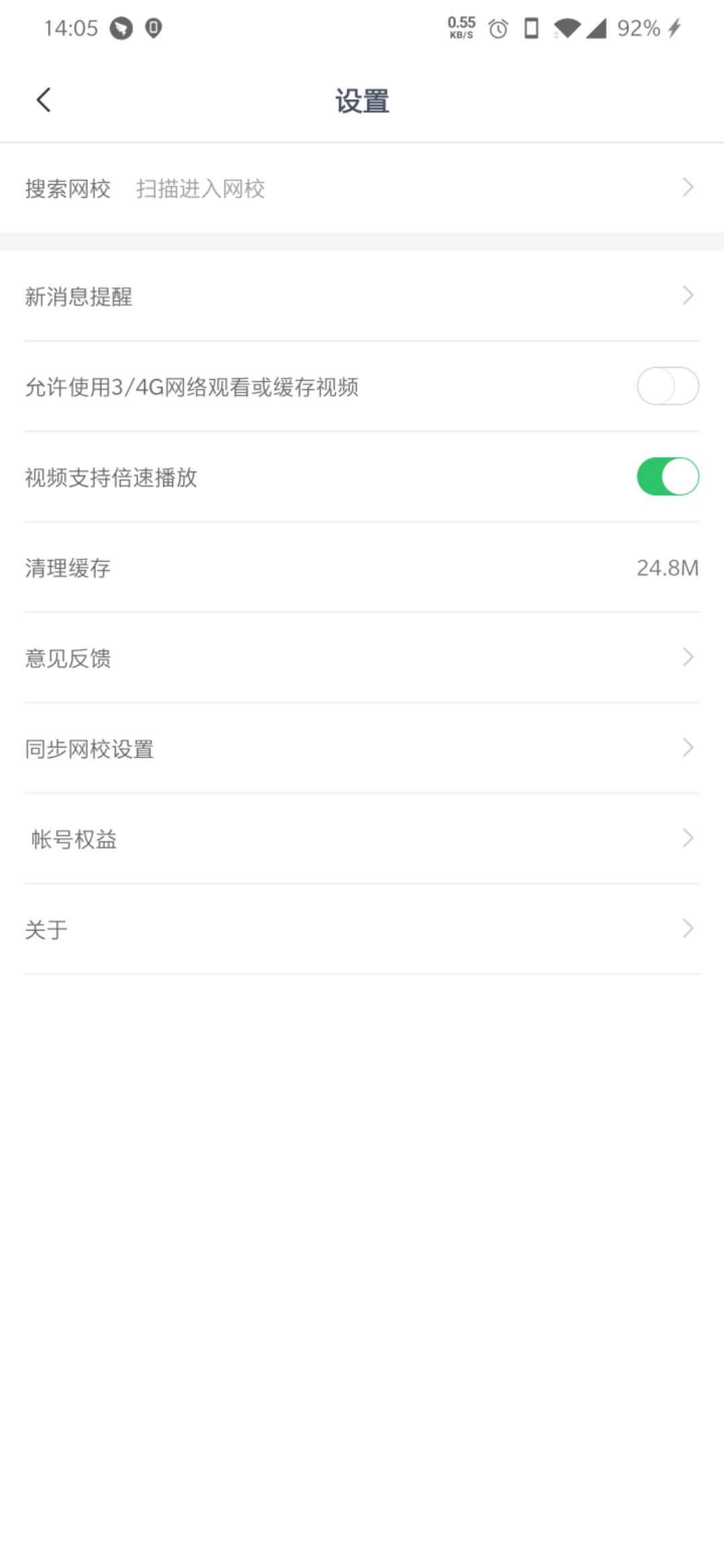The width and height of the screenshot is (724, 1568).
Task: Open the 关于 page
Action: [x=362, y=929]
